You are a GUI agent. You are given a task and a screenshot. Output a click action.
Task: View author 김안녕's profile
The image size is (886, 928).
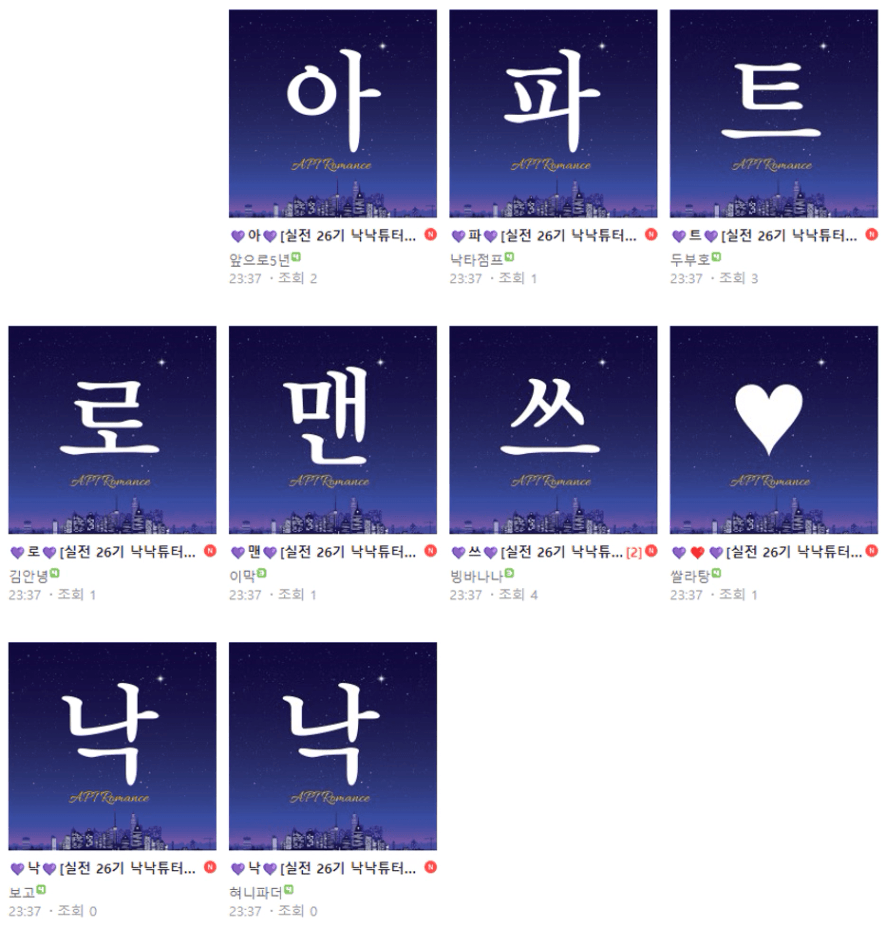(x=27, y=574)
